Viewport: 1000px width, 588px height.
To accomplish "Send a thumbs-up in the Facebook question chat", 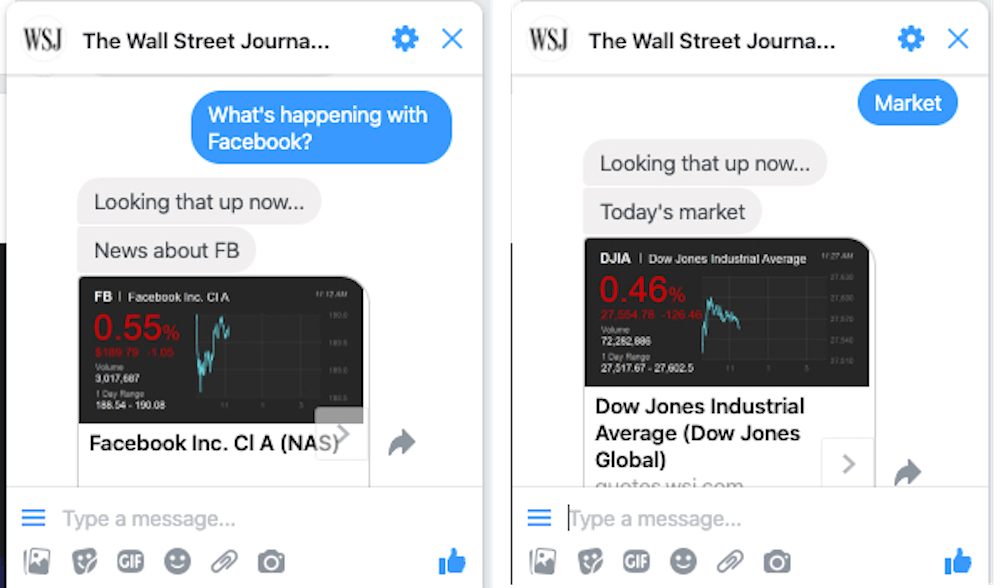I will pyautogui.click(x=452, y=562).
